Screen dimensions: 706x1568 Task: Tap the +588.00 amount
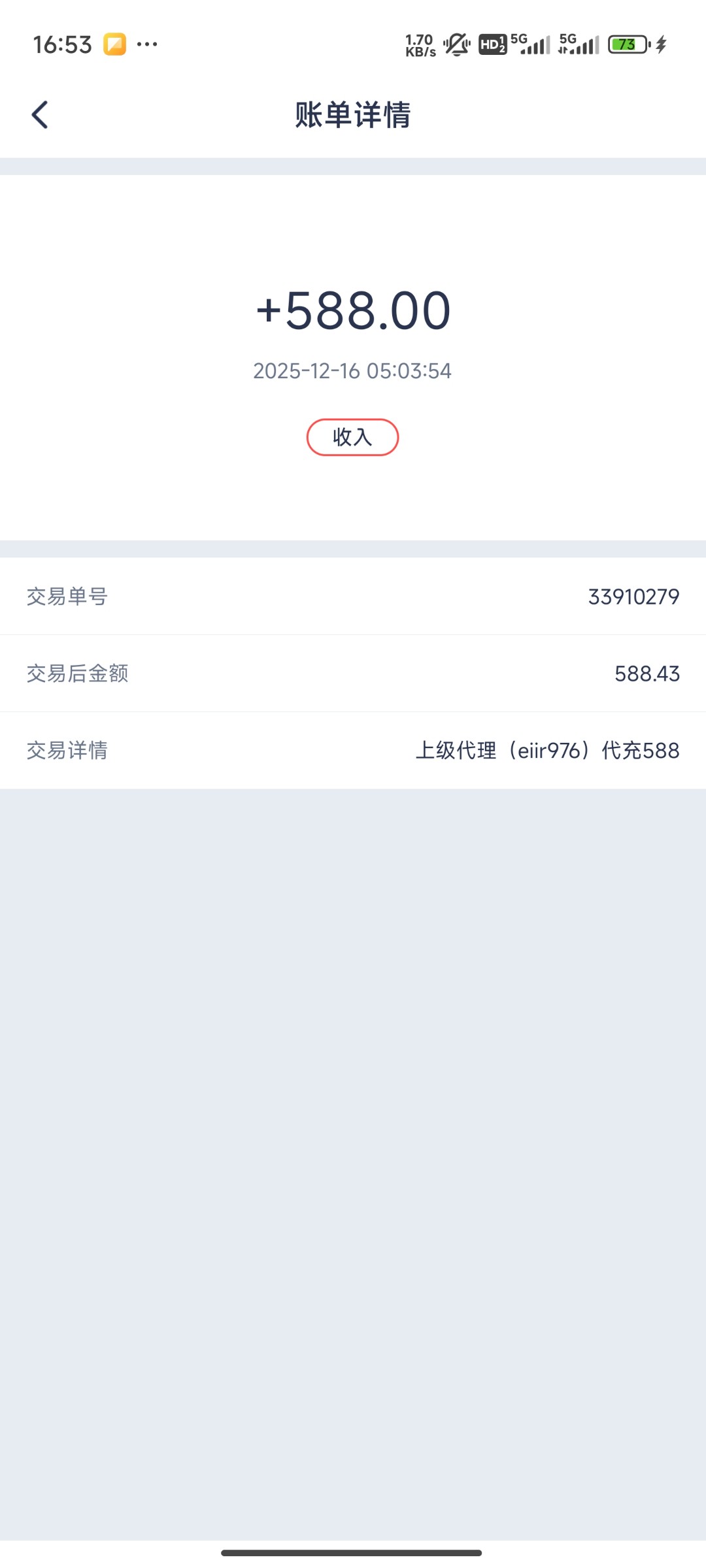[352, 312]
